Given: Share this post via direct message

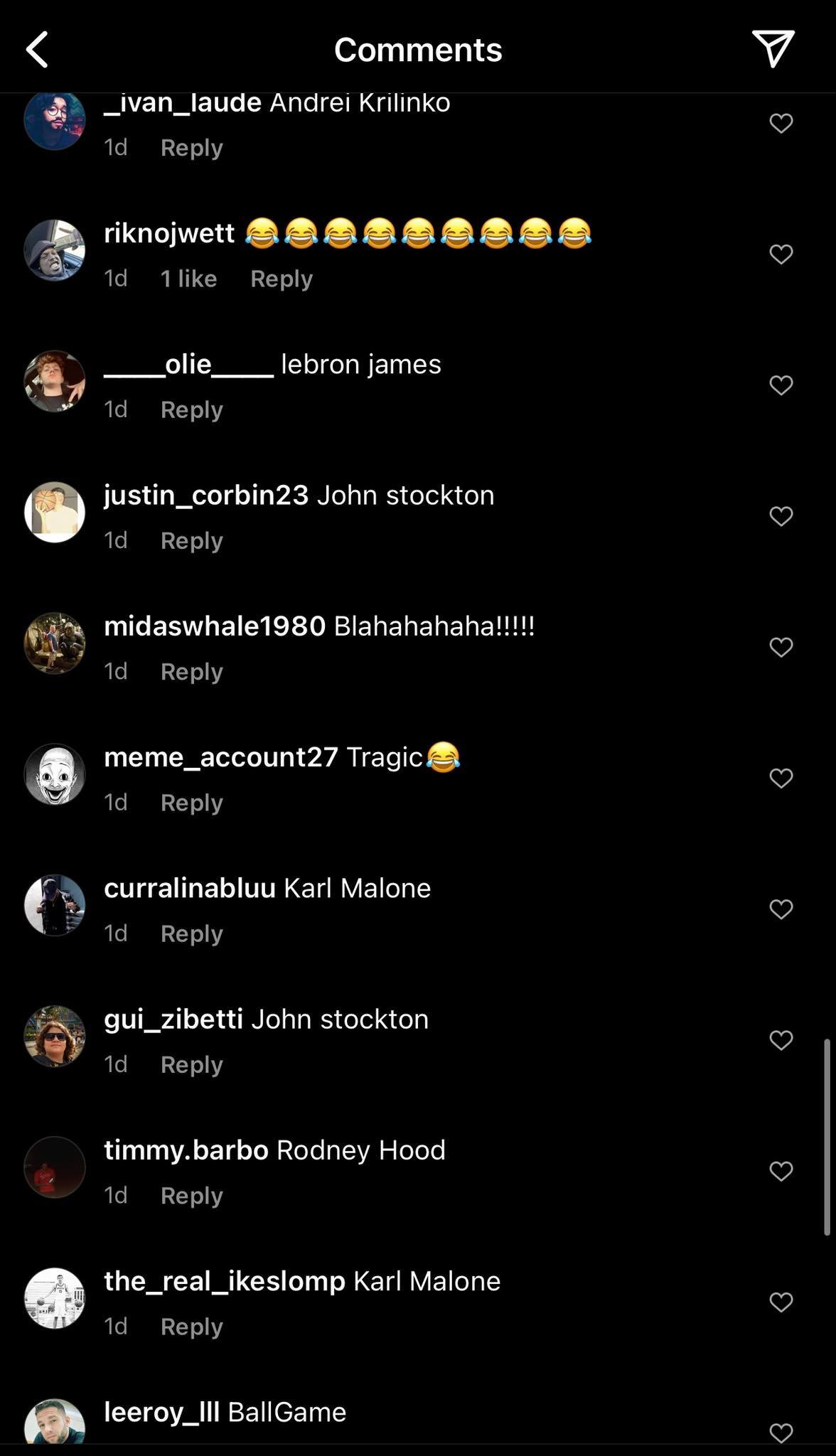Looking at the screenshot, I should (x=773, y=49).
